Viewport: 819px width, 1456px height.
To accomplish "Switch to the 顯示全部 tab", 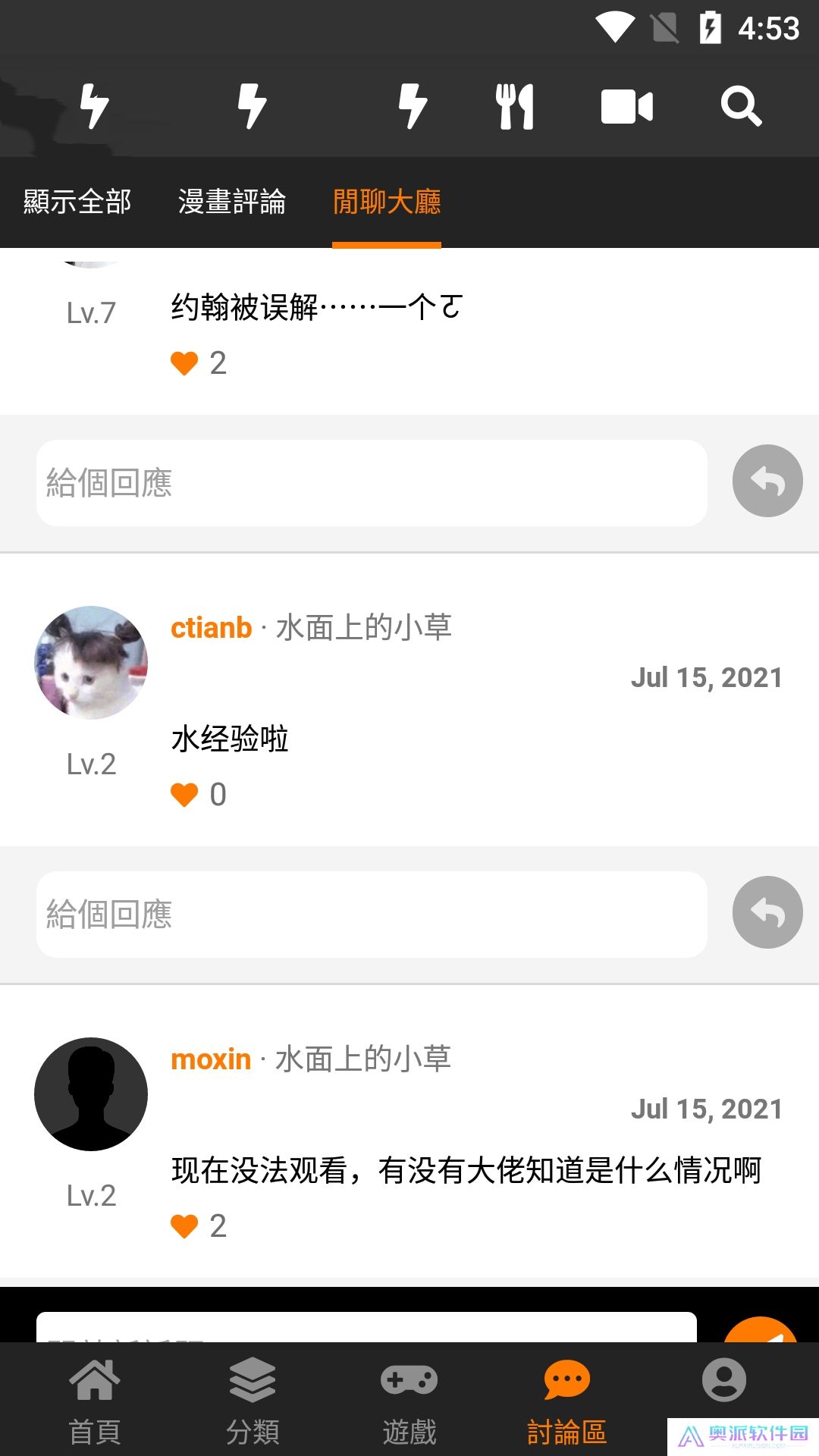I will point(77,202).
